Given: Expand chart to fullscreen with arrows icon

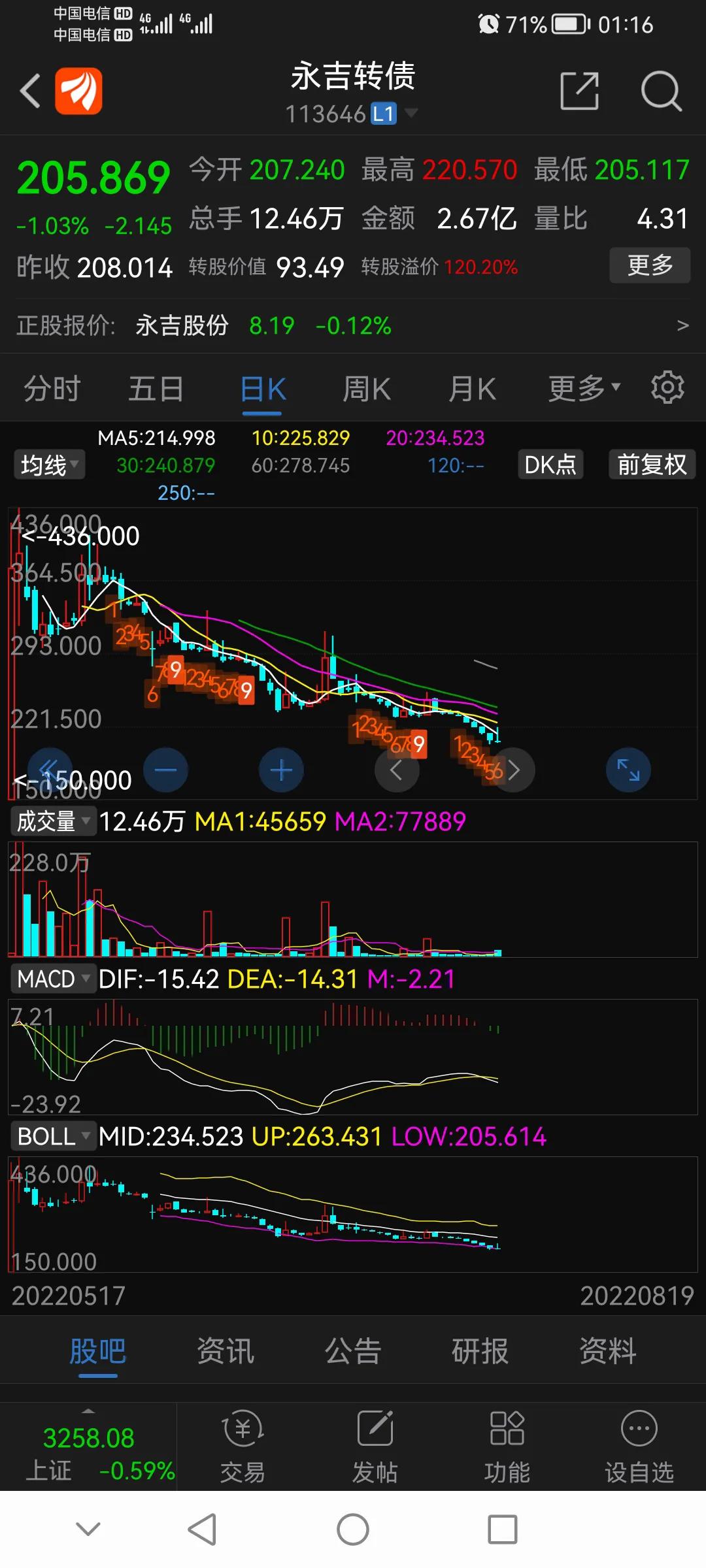Looking at the screenshot, I should point(628,770).
